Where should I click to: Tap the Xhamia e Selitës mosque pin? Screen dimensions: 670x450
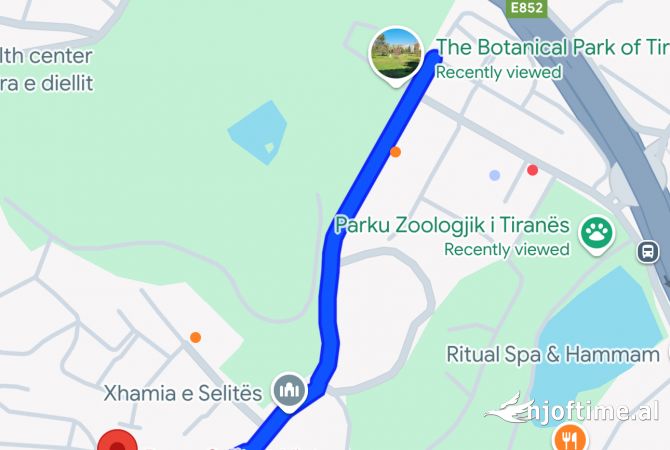291,390
